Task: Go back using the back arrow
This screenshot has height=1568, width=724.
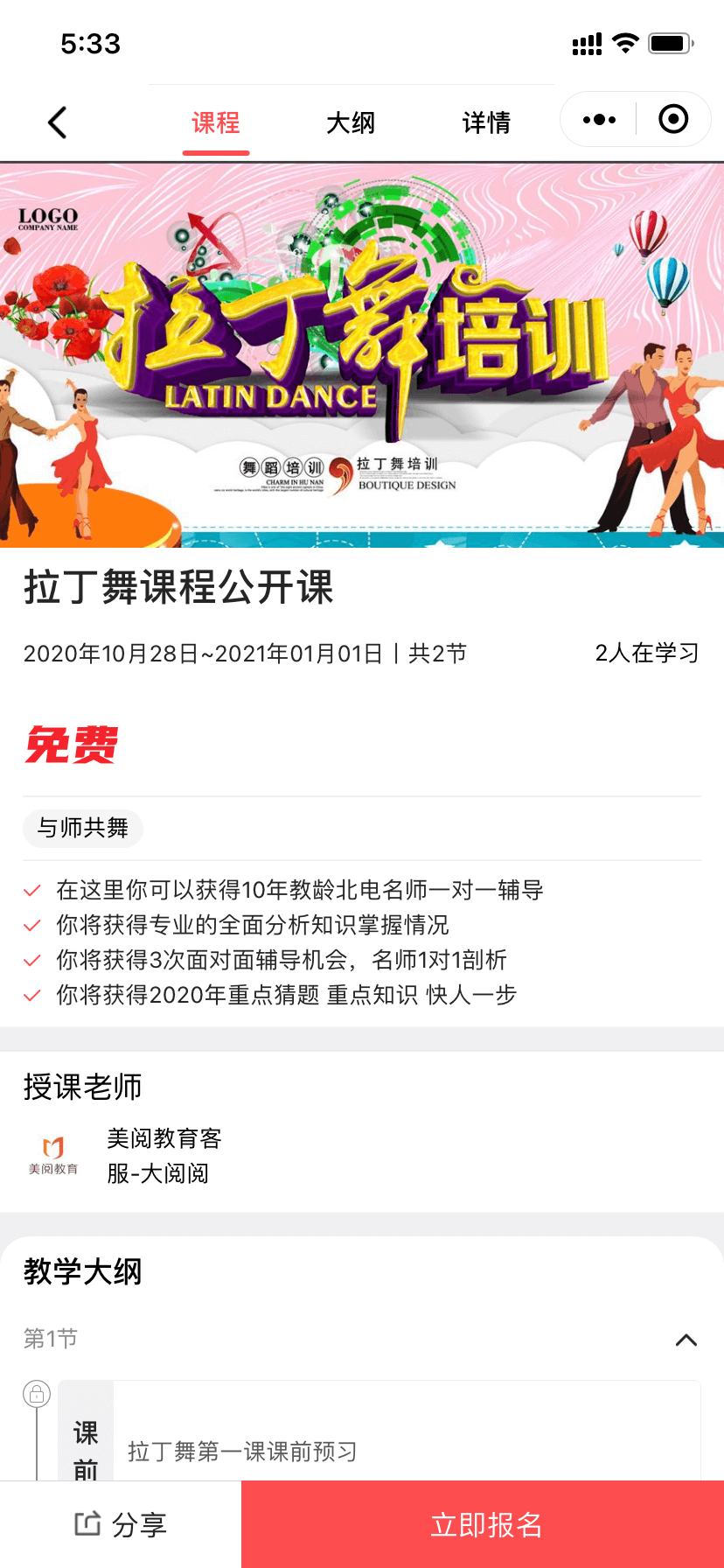Action: 58,122
